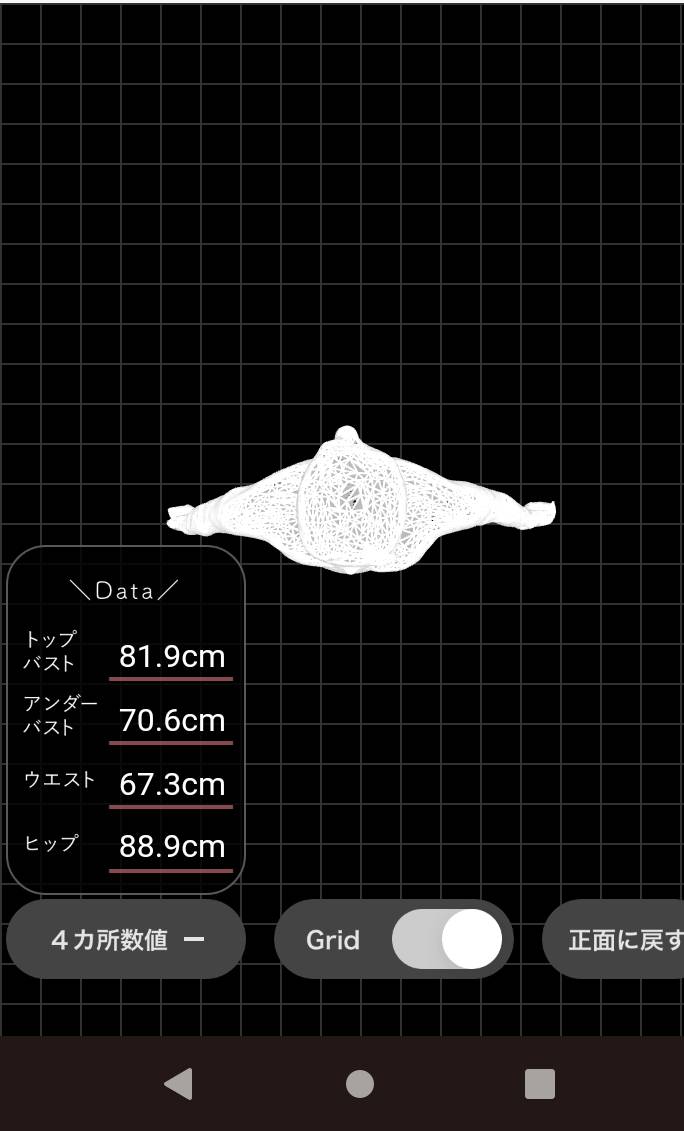Return to the system home screen

(359, 1083)
